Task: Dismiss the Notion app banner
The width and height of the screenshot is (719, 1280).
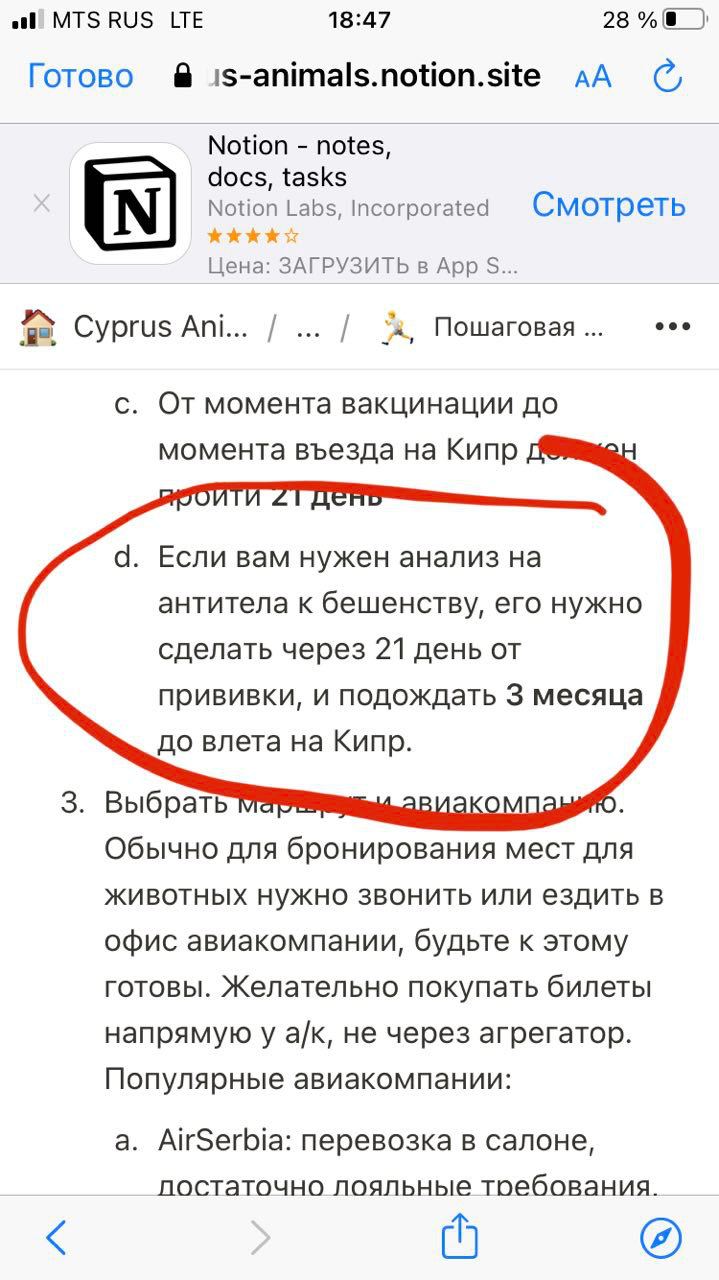Action: pyautogui.click(x=41, y=203)
